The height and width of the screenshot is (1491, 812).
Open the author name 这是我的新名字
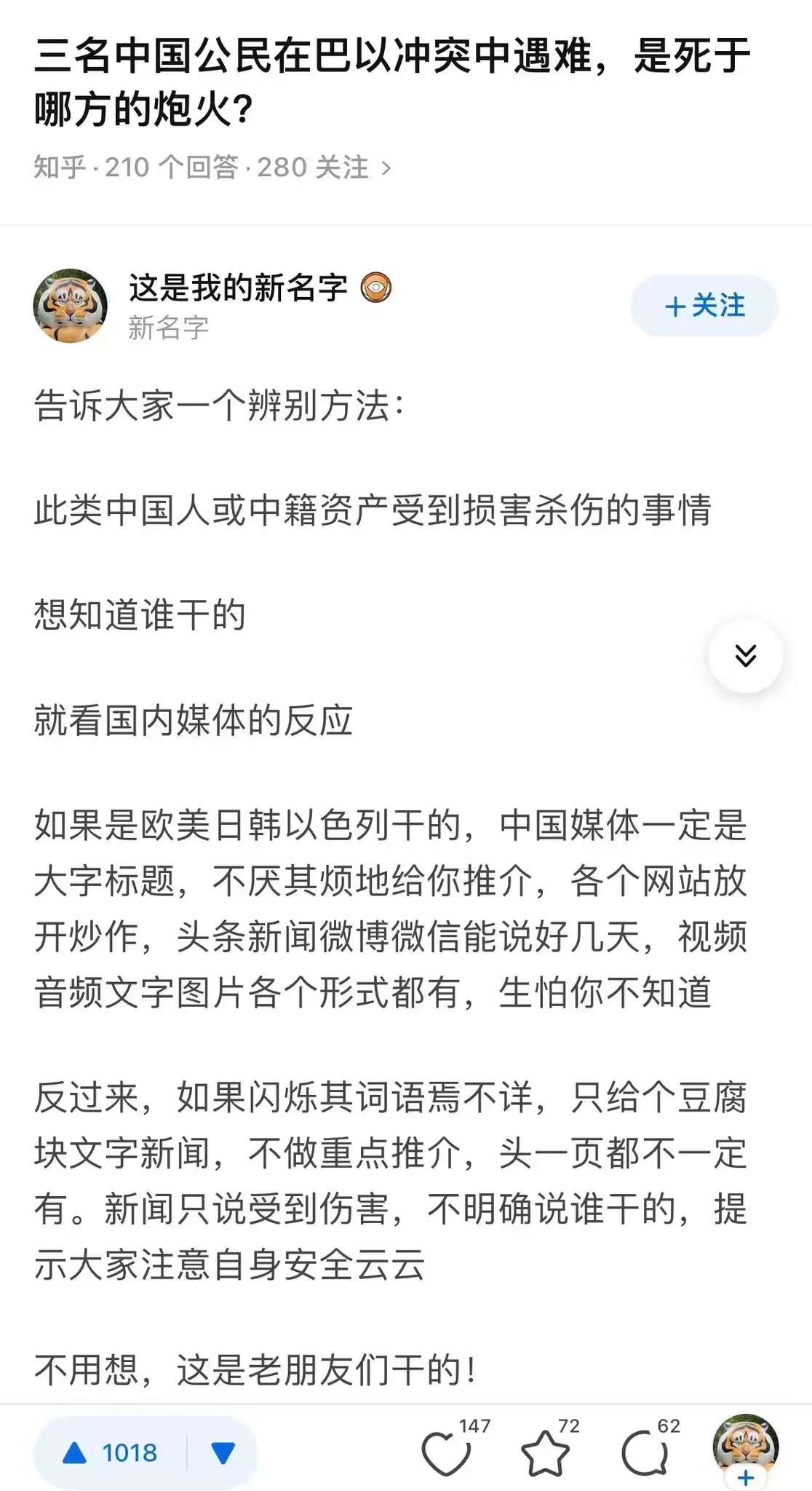239,288
